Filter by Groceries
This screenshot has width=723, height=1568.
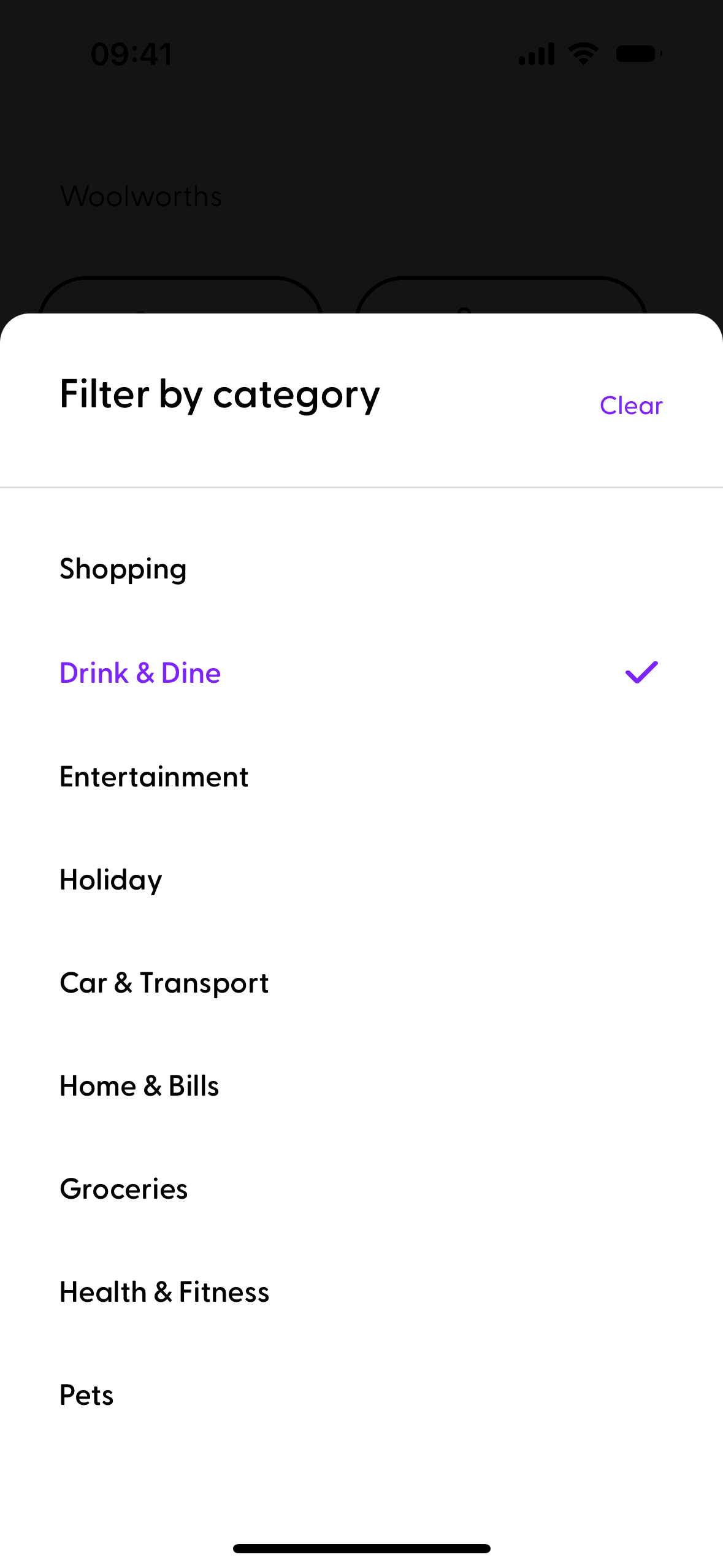point(123,1188)
